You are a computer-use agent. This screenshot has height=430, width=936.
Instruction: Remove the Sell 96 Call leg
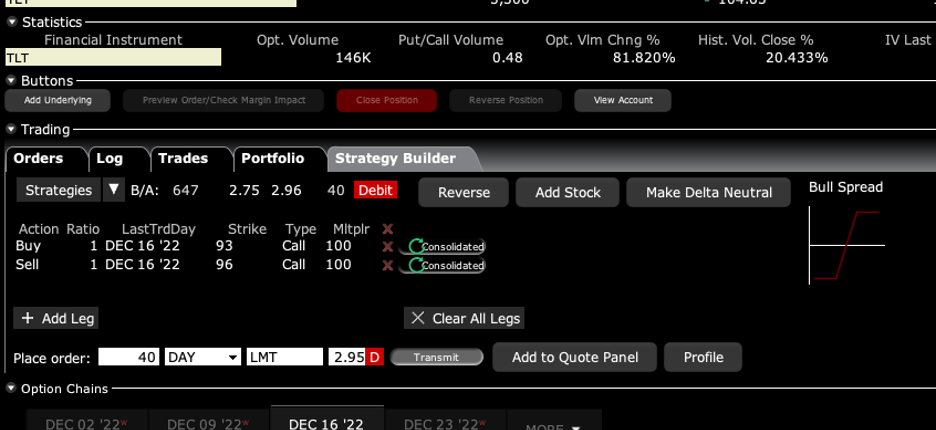click(x=388, y=265)
